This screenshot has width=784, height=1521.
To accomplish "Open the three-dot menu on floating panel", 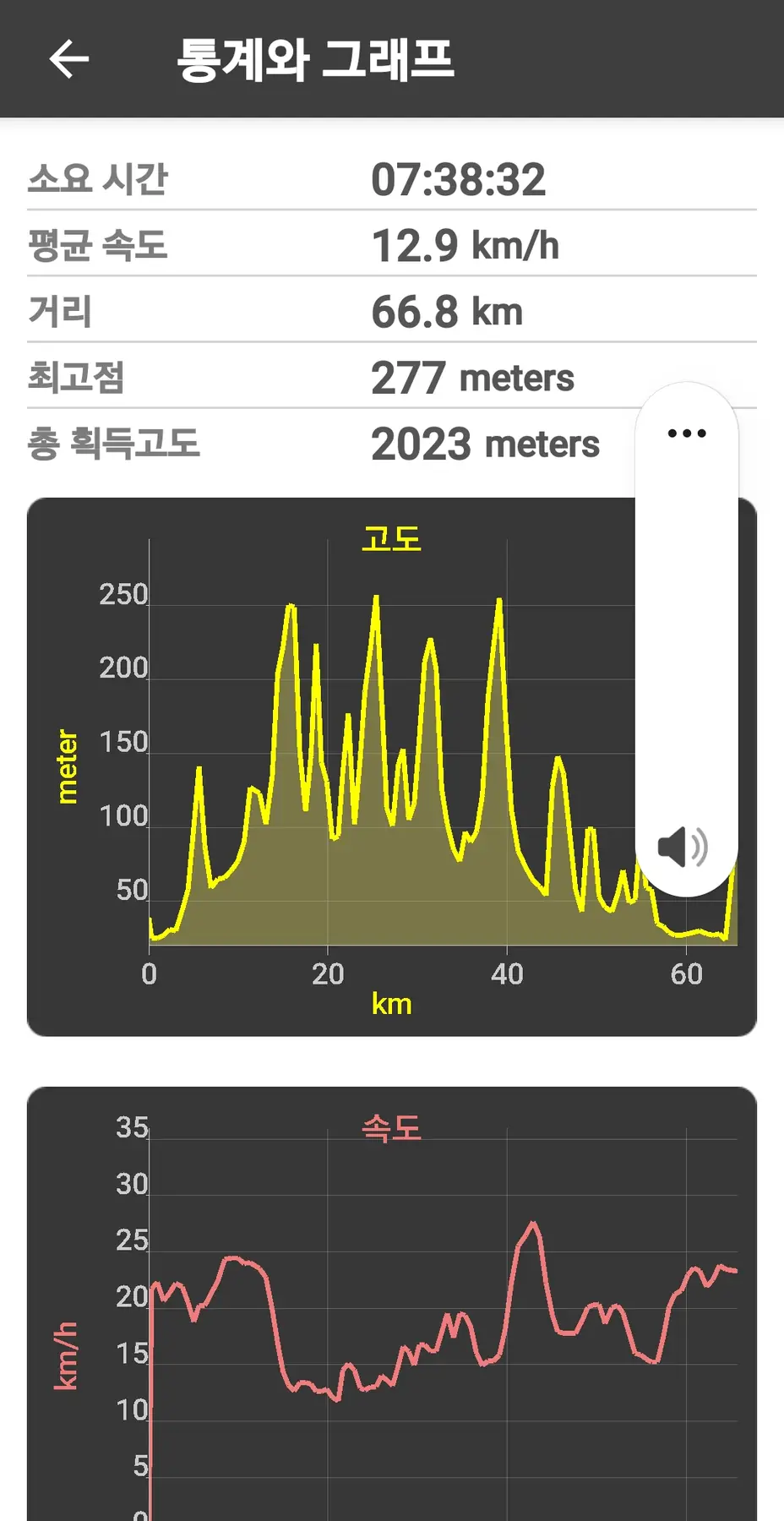I will click(686, 433).
